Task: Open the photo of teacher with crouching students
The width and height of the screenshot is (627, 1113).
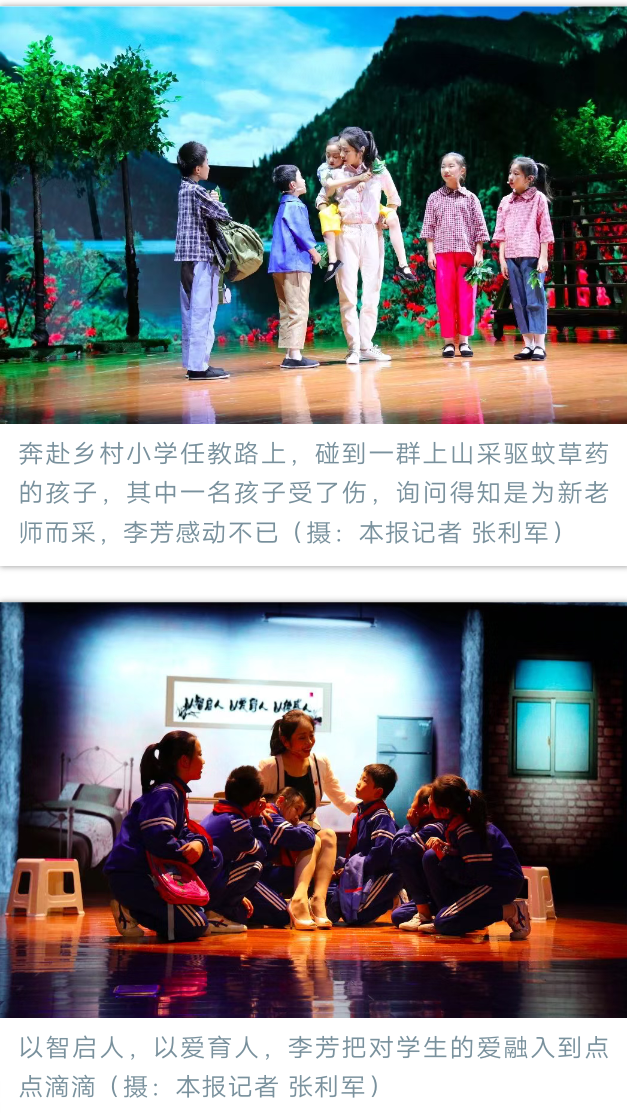Action: tap(313, 808)
